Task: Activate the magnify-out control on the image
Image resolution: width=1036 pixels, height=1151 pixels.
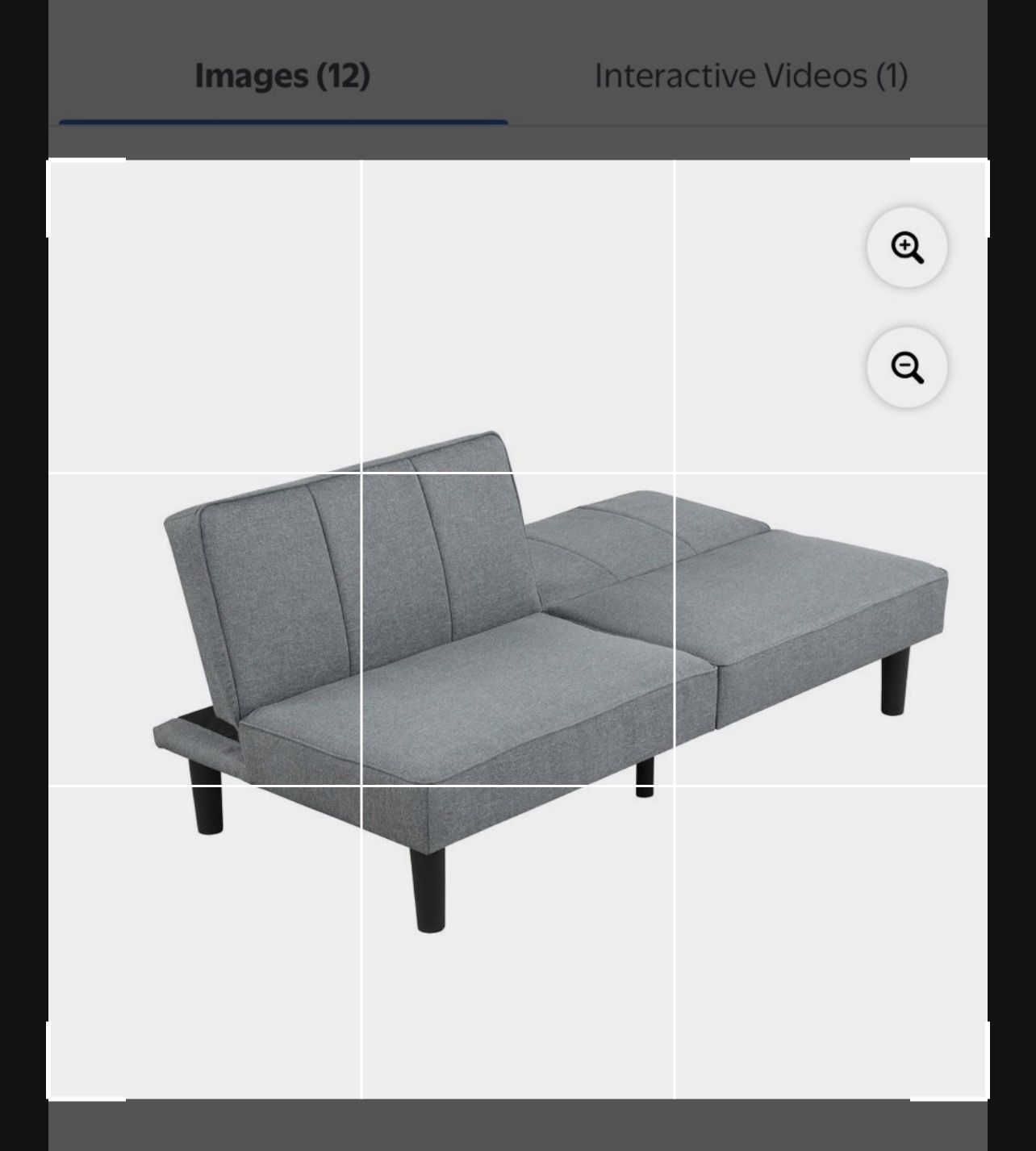Action: [x=906, y=367]
